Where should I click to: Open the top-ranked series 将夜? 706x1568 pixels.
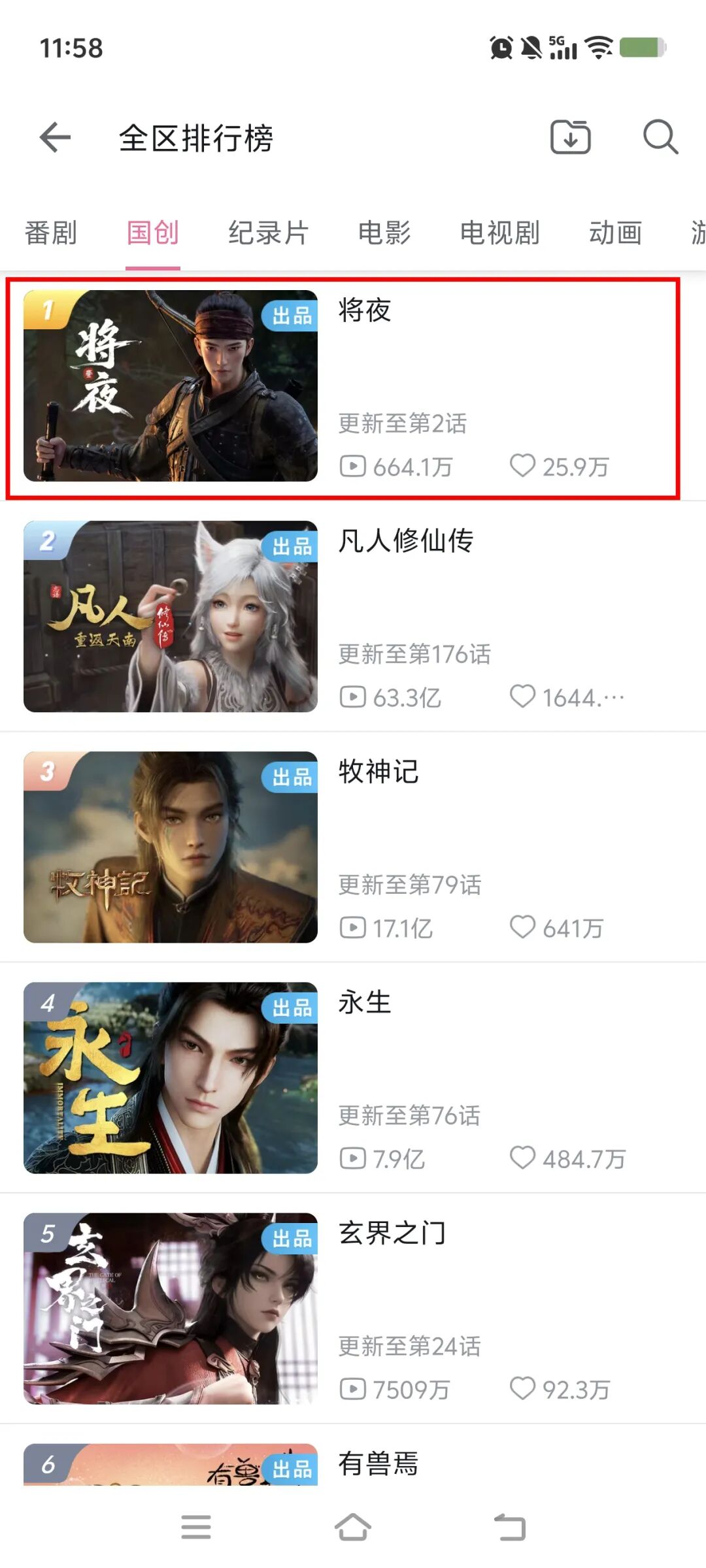point(353,387)
